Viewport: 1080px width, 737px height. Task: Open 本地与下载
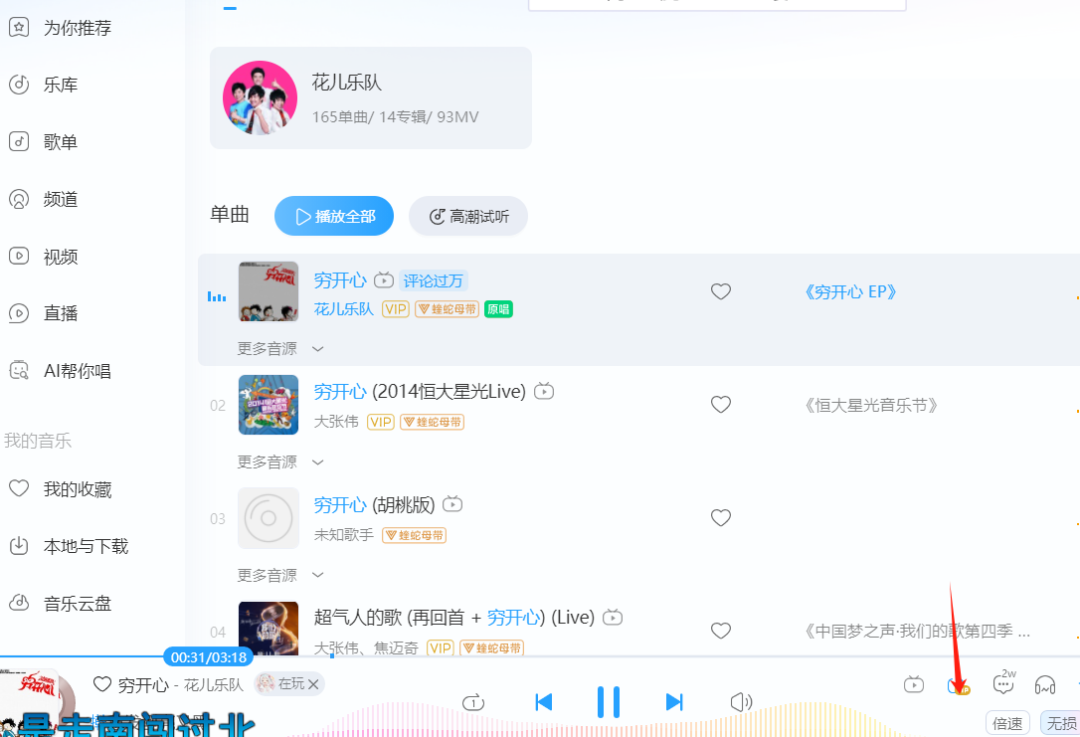(84, 546)
